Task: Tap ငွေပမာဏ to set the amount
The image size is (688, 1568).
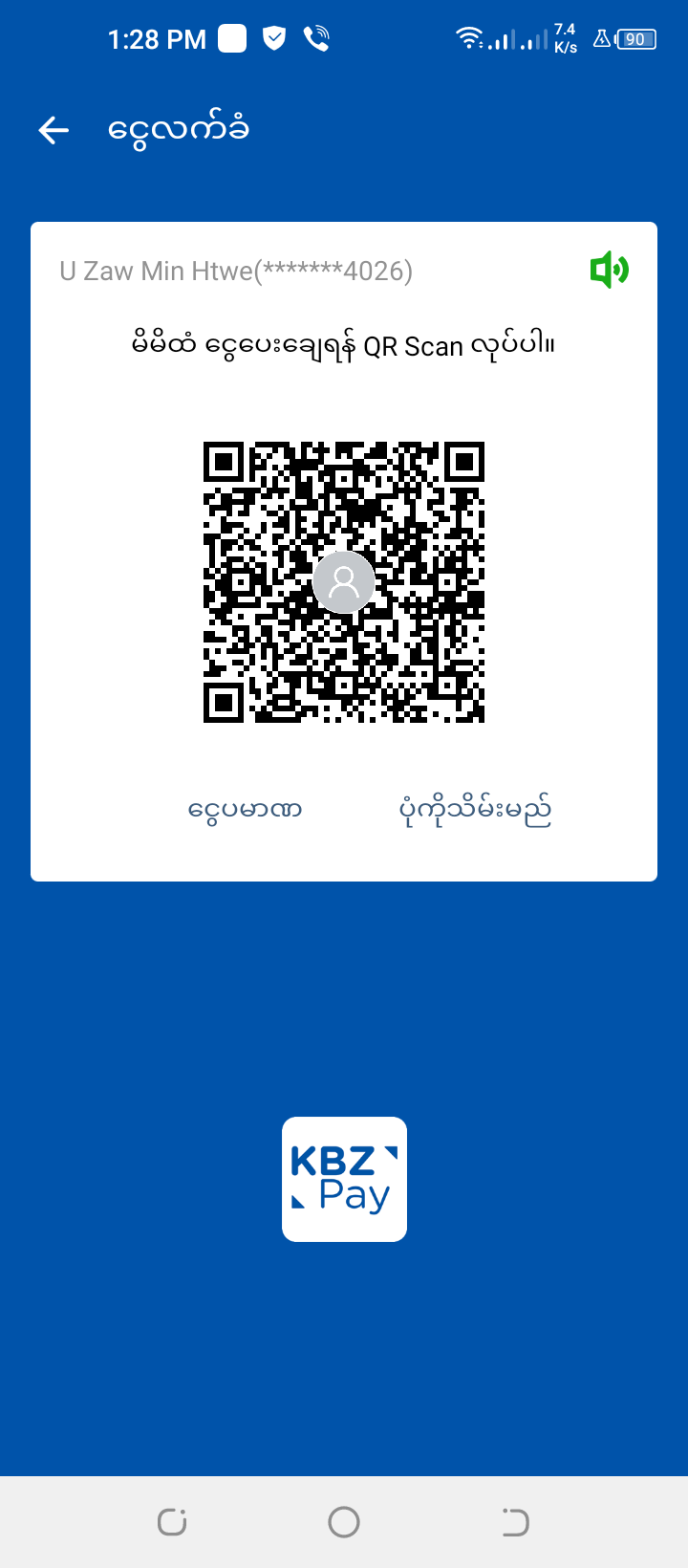Action: 246,810
